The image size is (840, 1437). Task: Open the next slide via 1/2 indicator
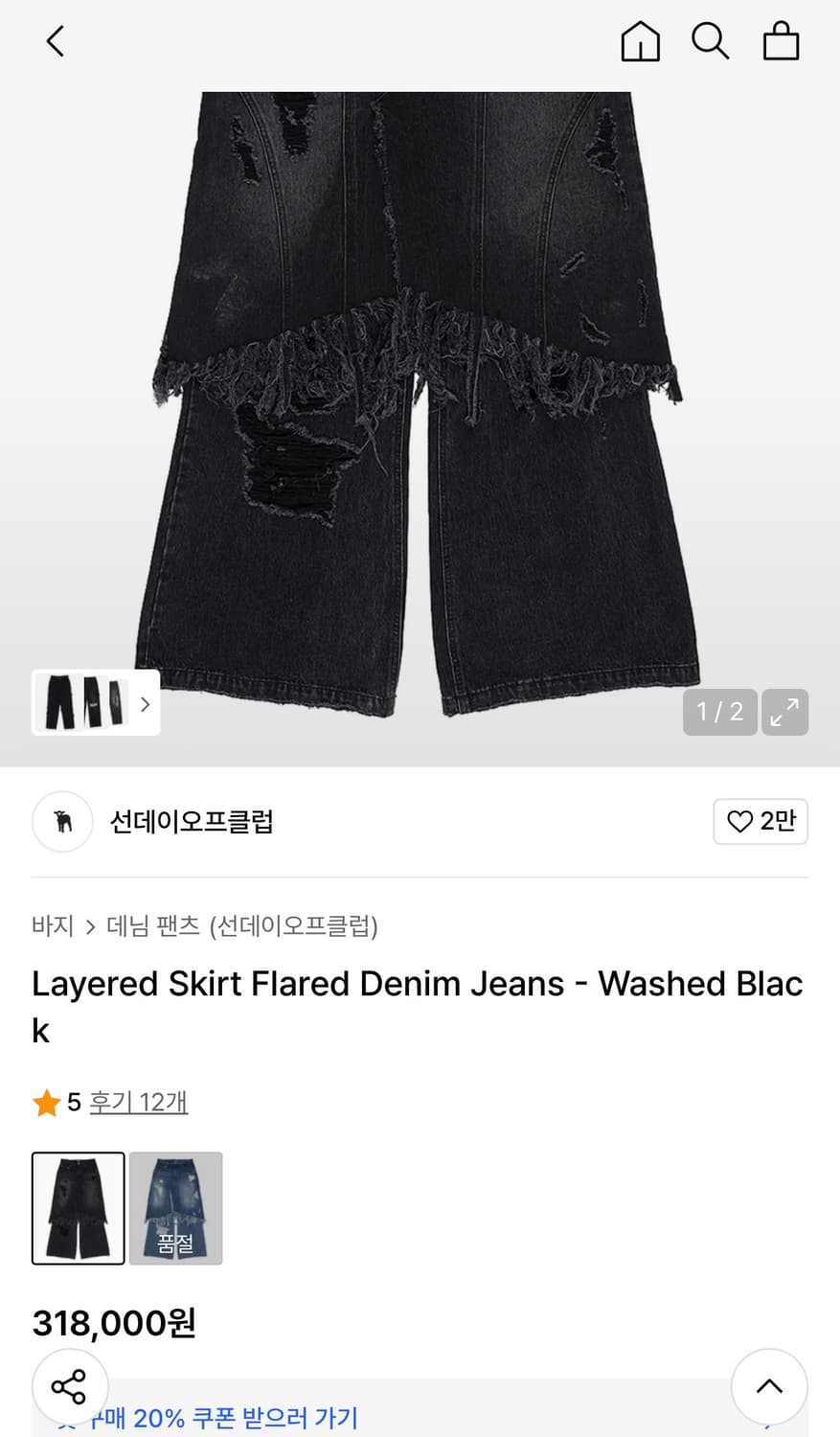coord(719,712)
